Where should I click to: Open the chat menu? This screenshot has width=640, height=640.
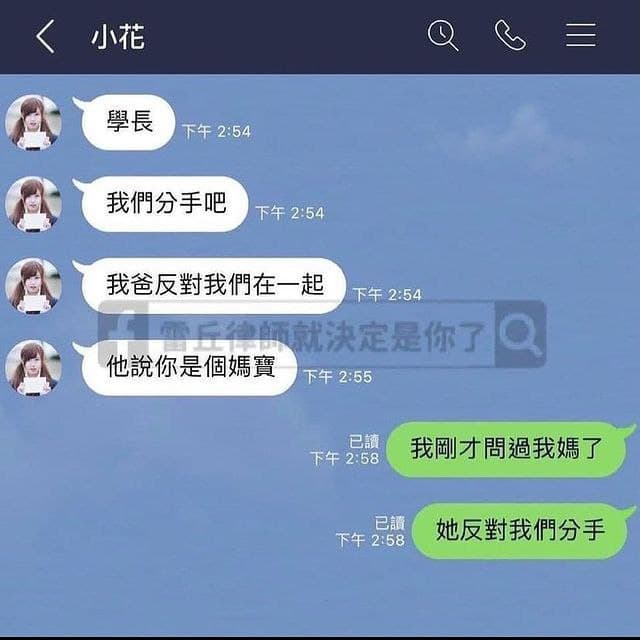coord(581,36)
